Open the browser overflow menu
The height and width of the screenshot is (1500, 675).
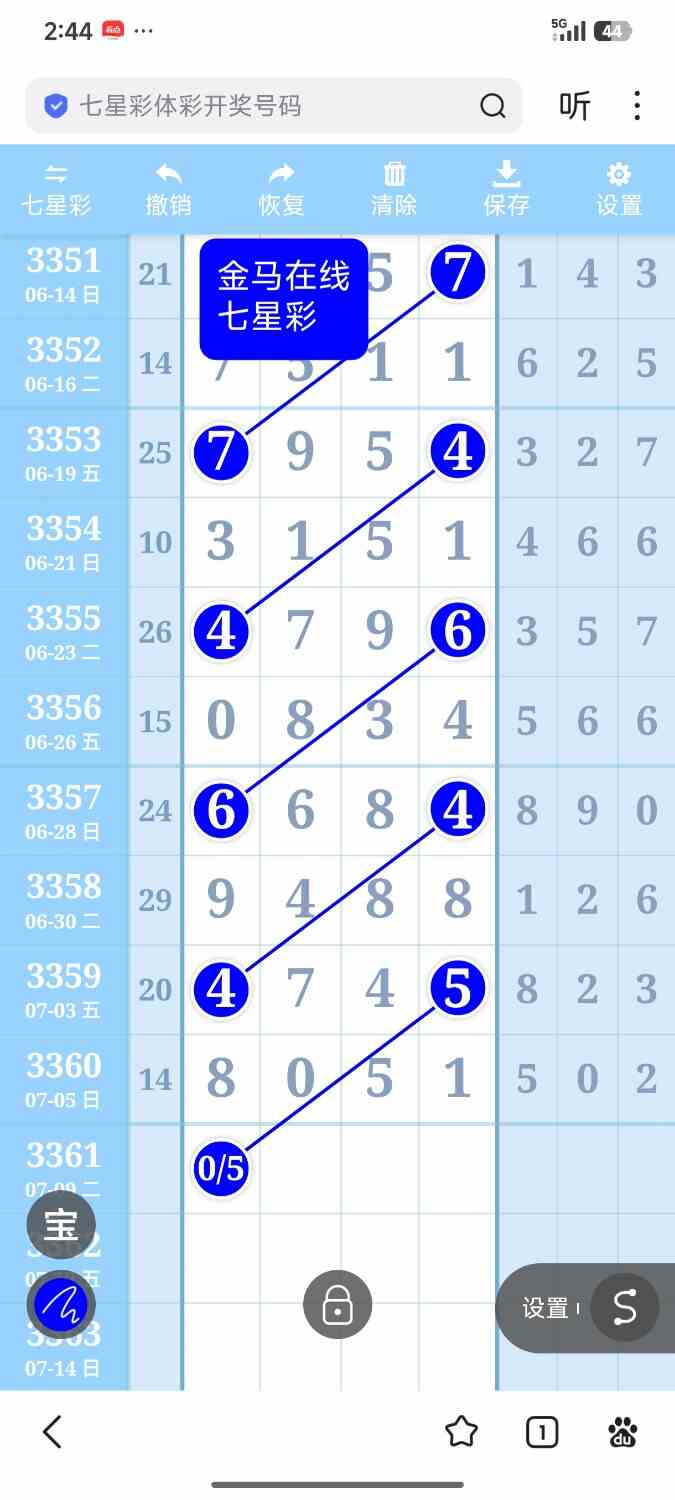tap(637, 106)
